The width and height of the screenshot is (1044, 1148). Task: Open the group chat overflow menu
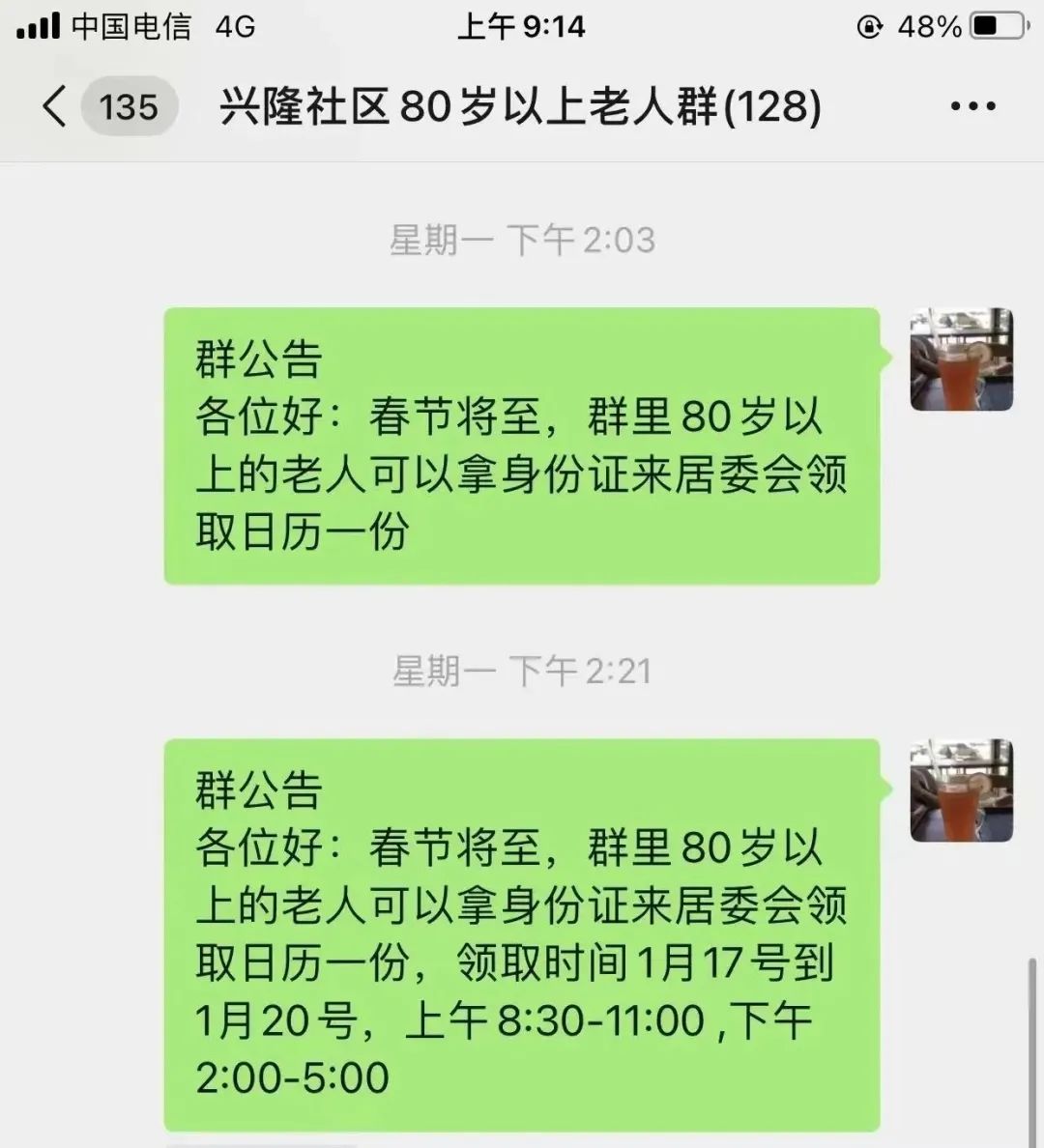[x=972, y=106]
